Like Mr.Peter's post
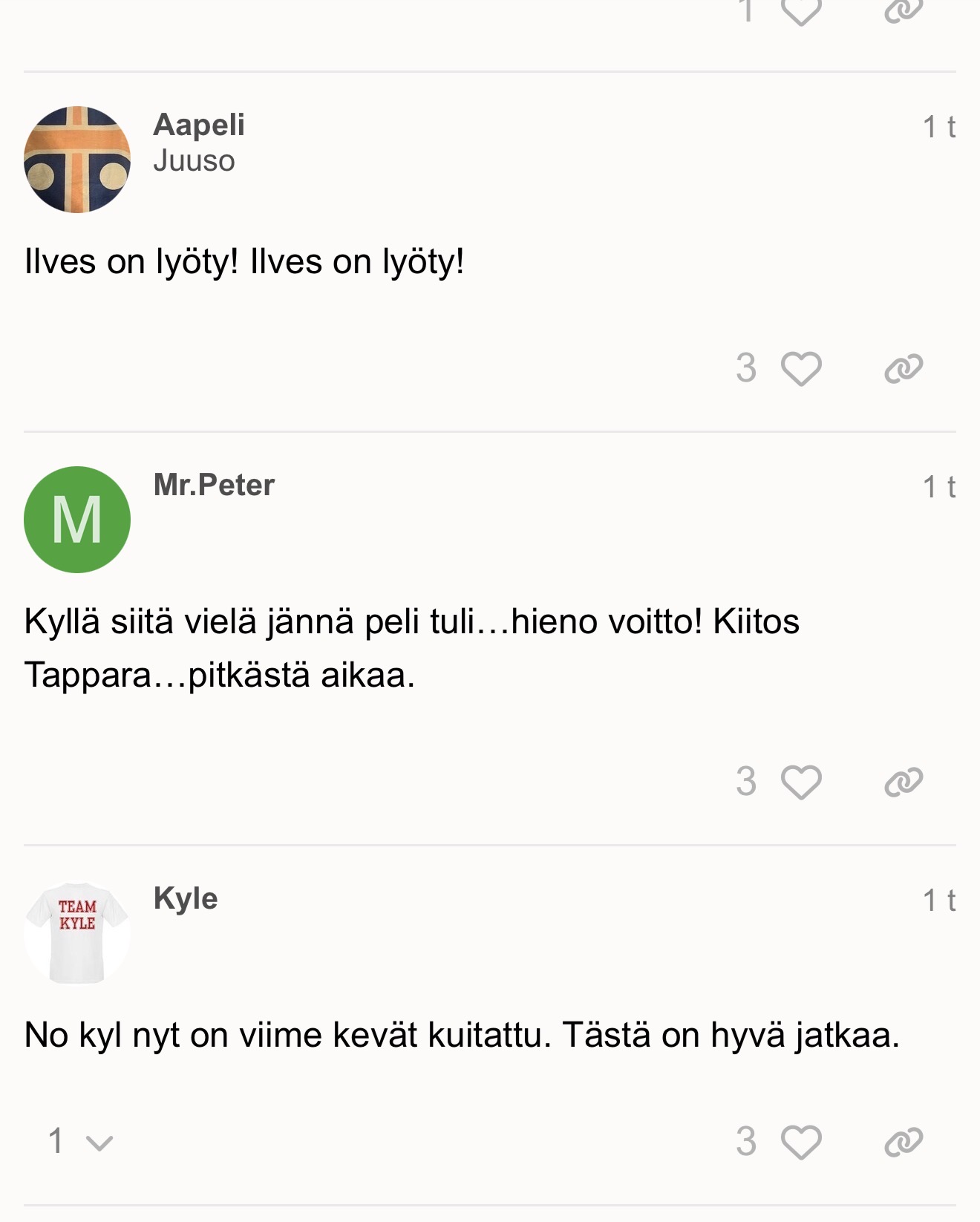This screenshot has height=1222, width=980. point(801,782)
